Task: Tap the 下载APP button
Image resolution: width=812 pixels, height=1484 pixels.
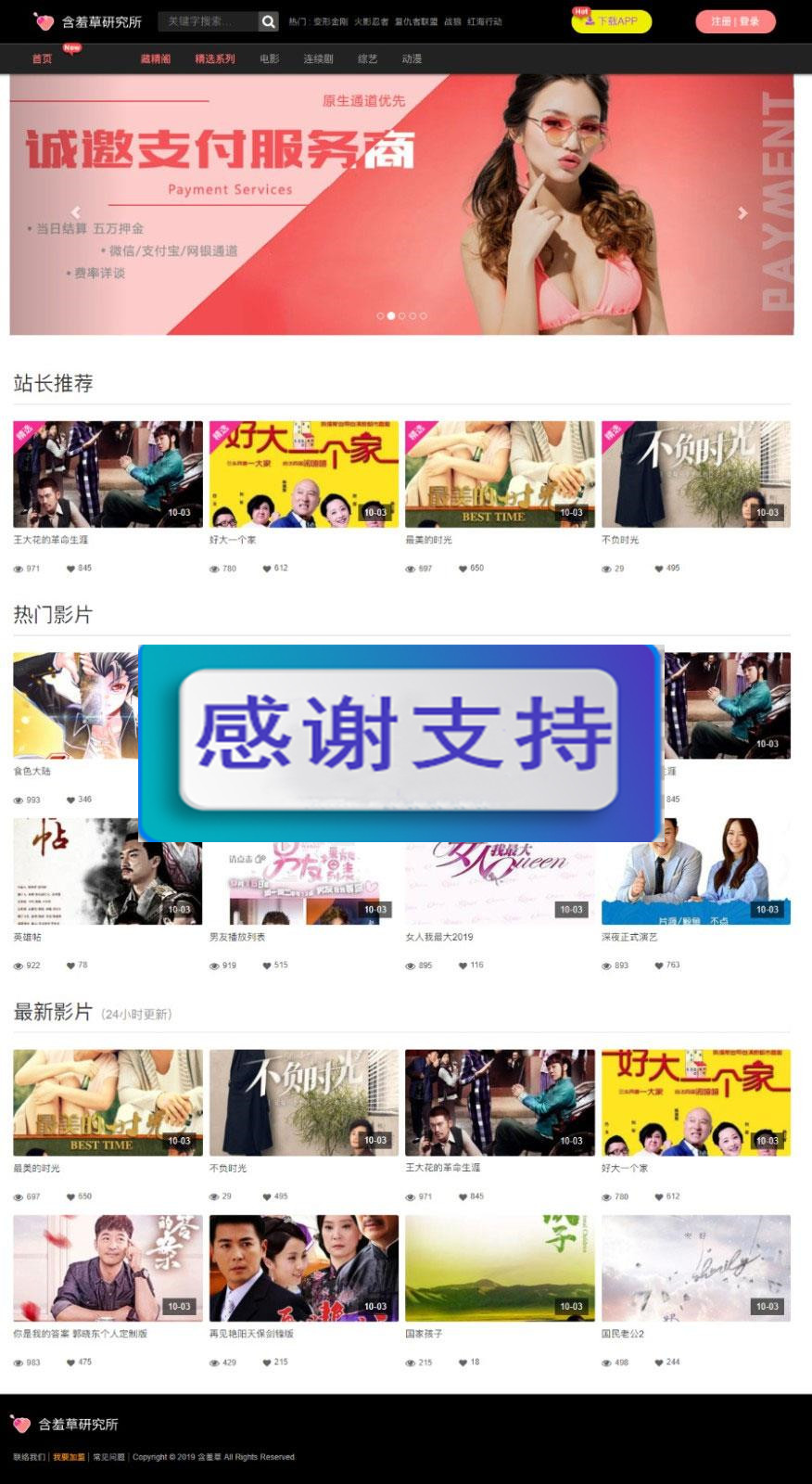Action: click(x=612, y=20)
